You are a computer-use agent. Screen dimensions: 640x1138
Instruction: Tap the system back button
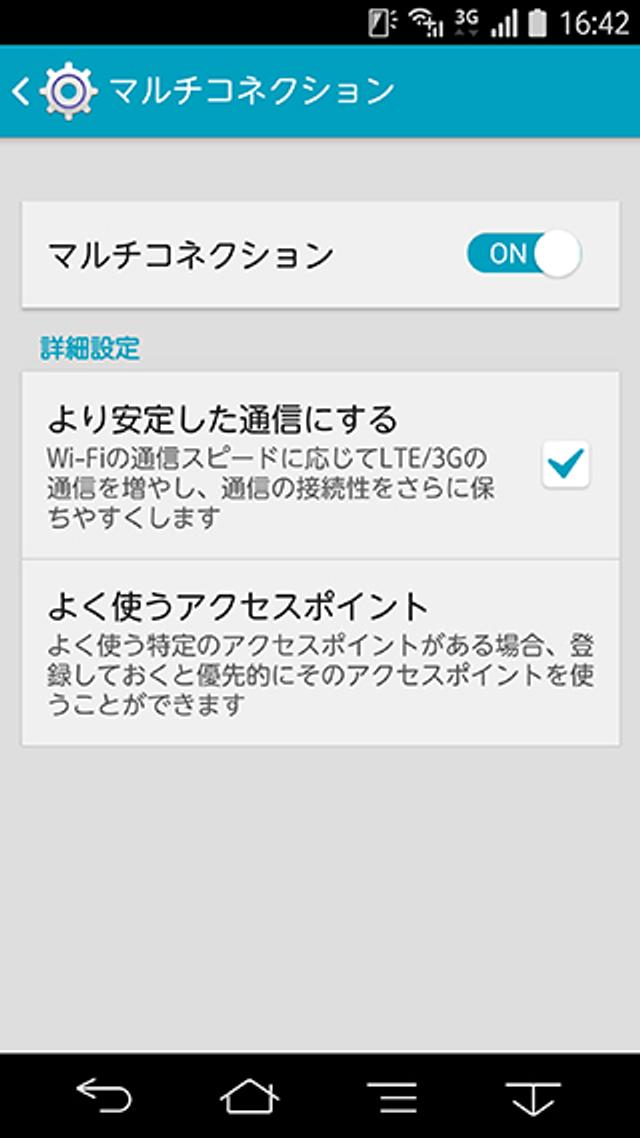(x=105, y=1096)
